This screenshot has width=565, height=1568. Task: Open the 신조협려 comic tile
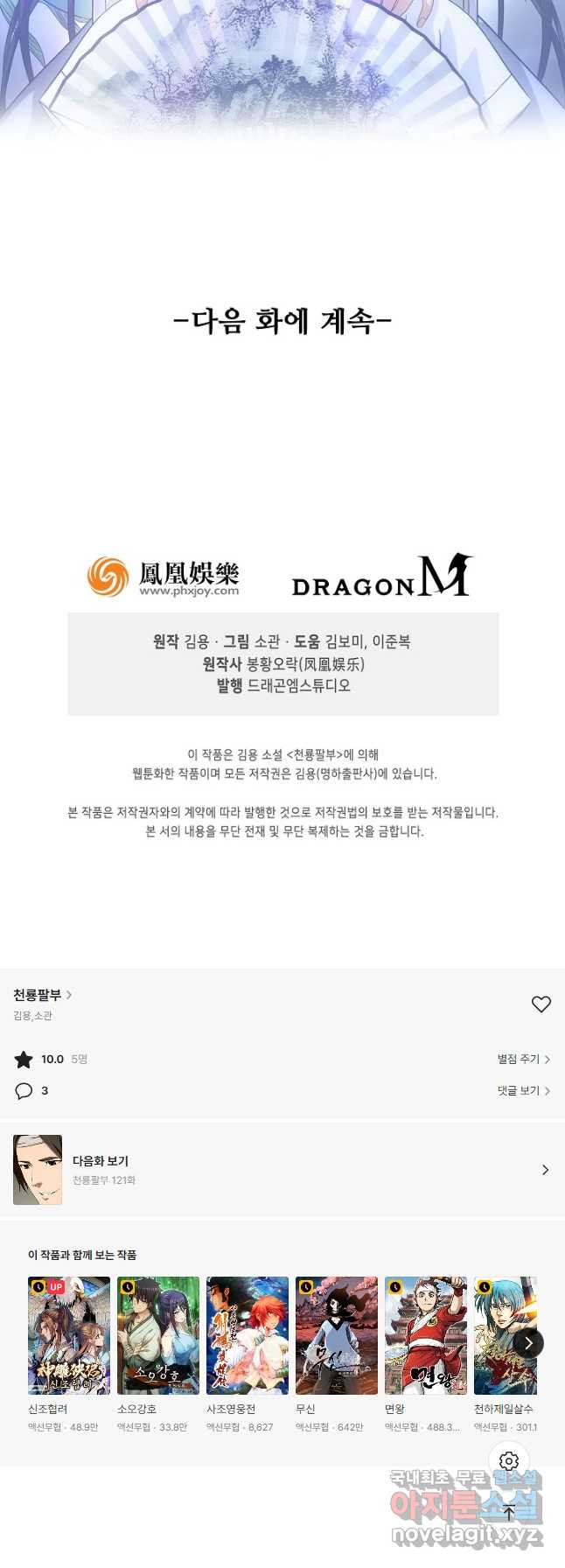pyautogui.click(x=69, y=1335)
